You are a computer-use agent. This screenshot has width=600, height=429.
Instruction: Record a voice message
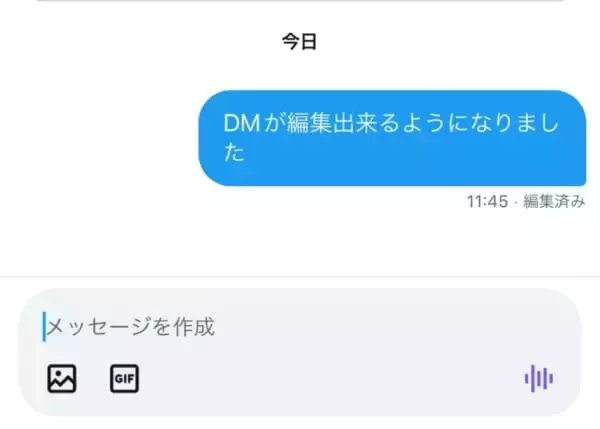point(539,378)
